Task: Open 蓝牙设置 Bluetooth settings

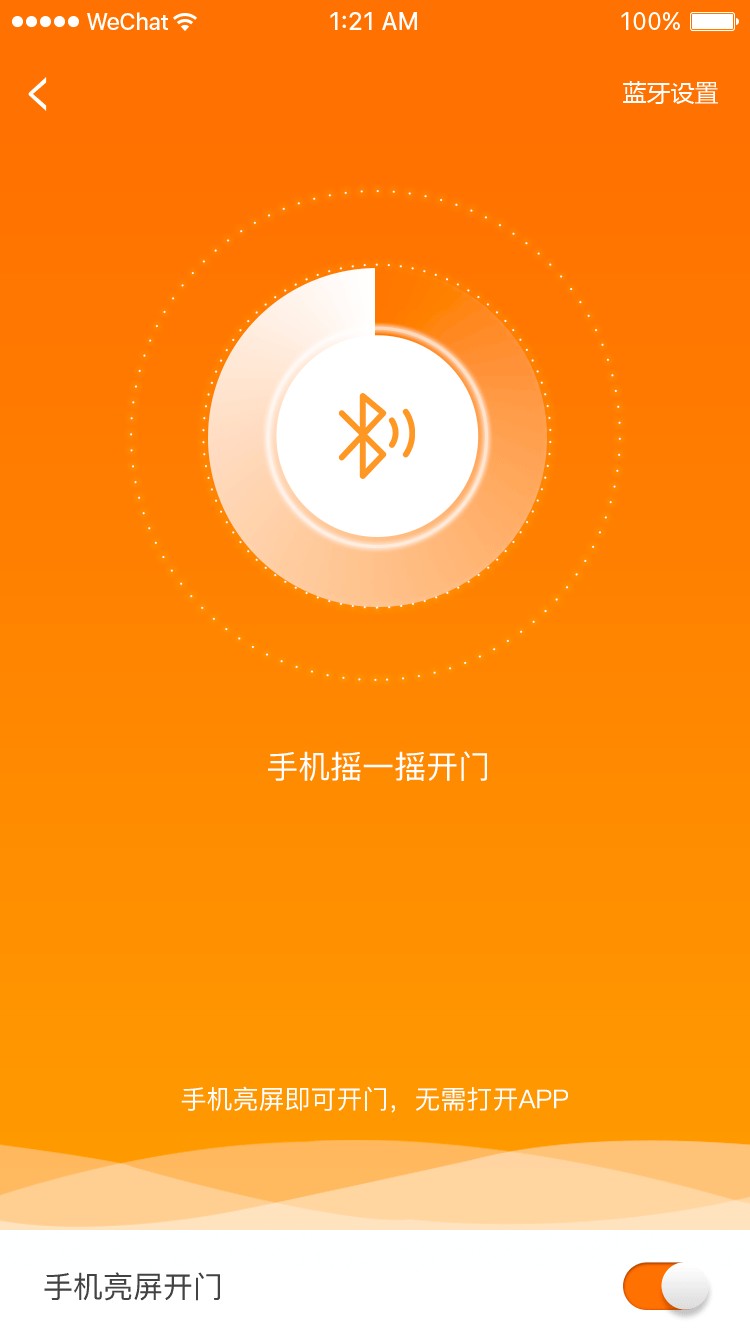Action: click(670, 94)
